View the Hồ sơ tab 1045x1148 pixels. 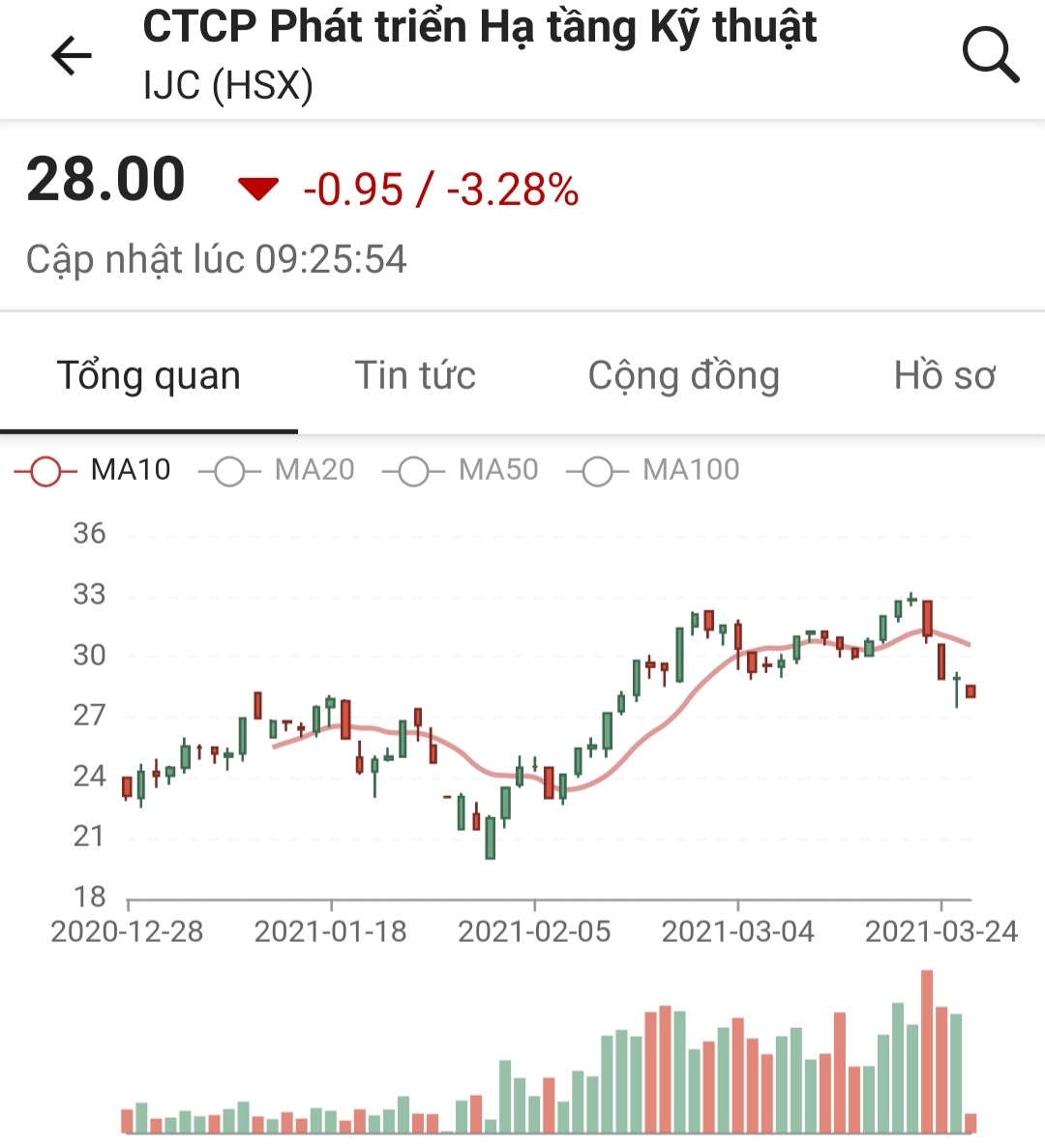point(943,376)
